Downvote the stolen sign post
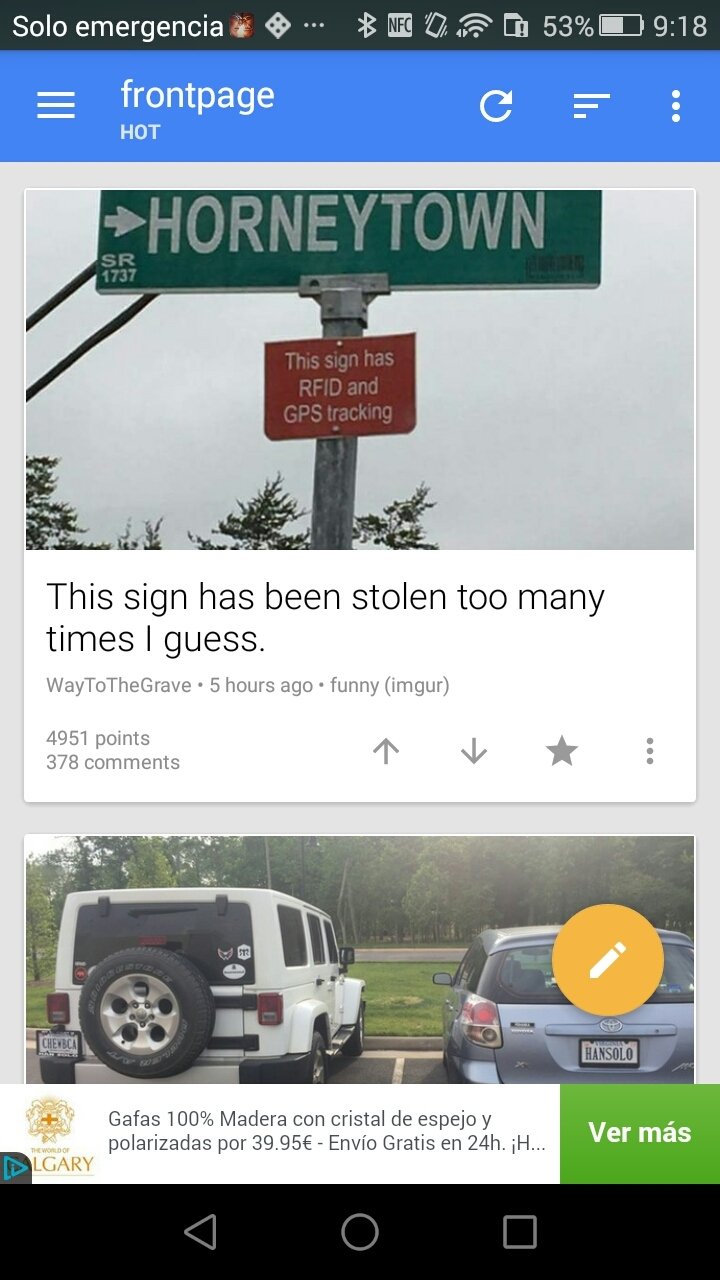The image size is (720, 1280). (474, 751)
